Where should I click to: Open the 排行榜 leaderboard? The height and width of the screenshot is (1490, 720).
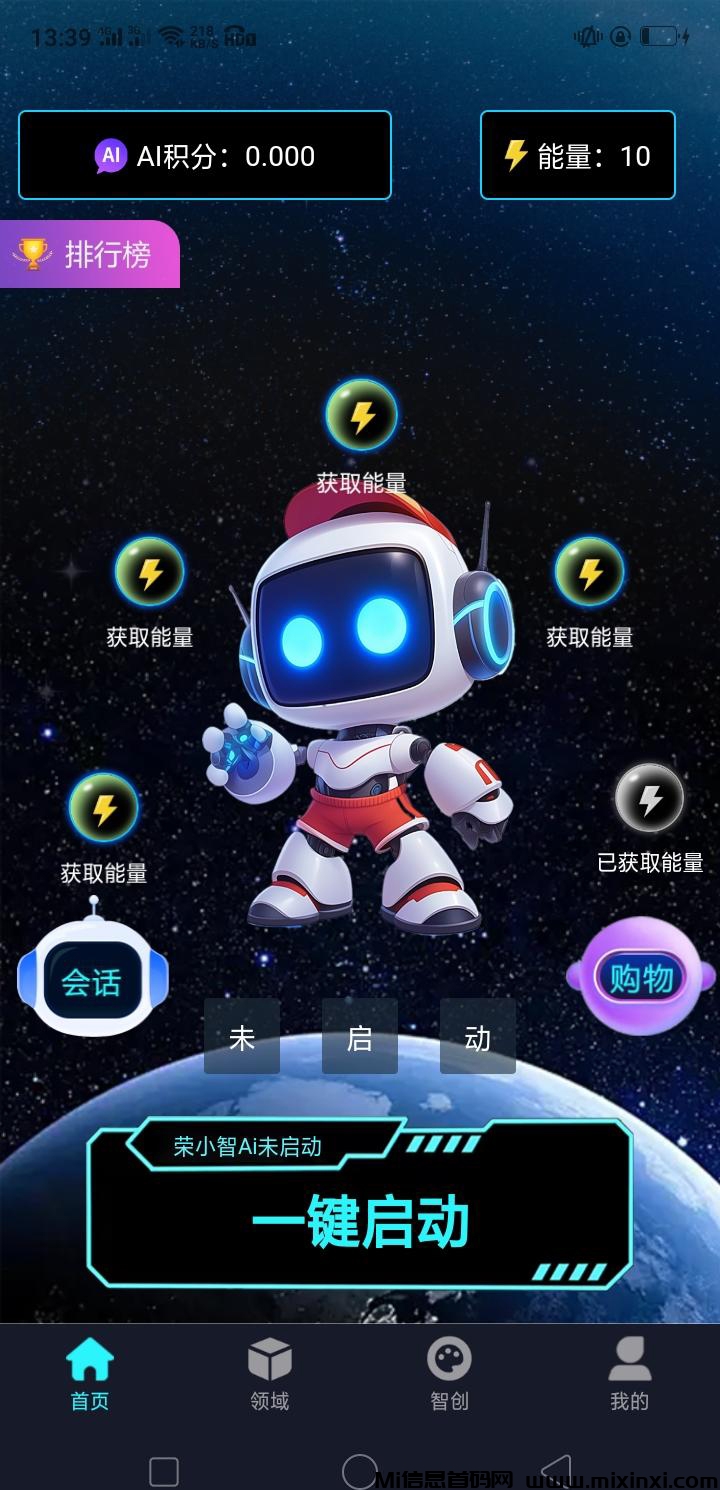click(91, 255)
